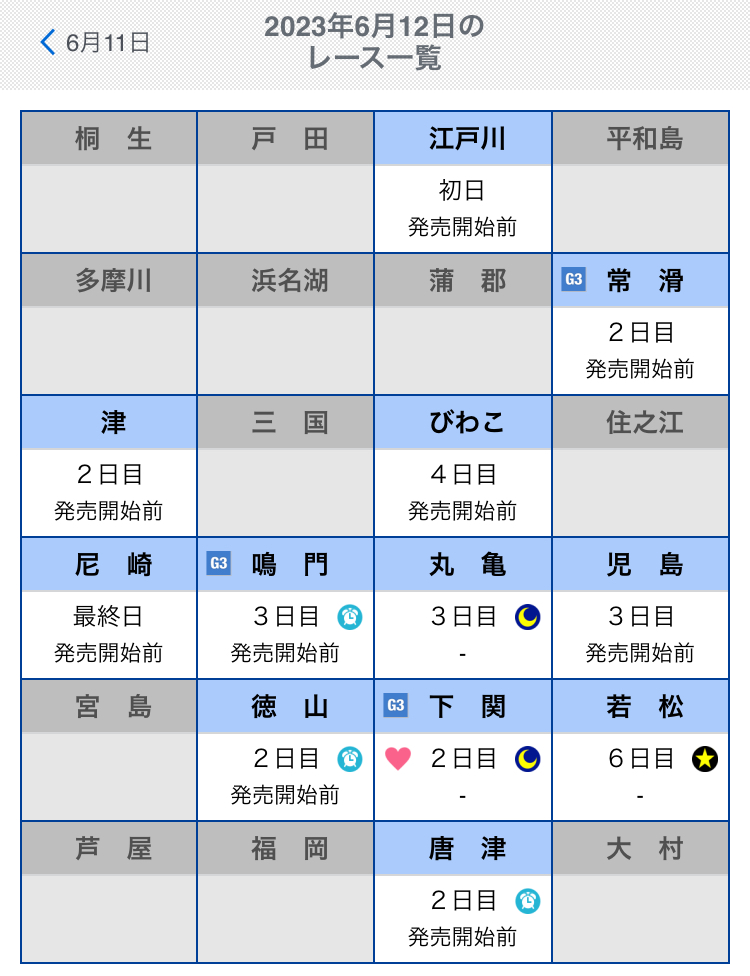
Task: Go back to 6月11日 race list
Action: point(95,43)
